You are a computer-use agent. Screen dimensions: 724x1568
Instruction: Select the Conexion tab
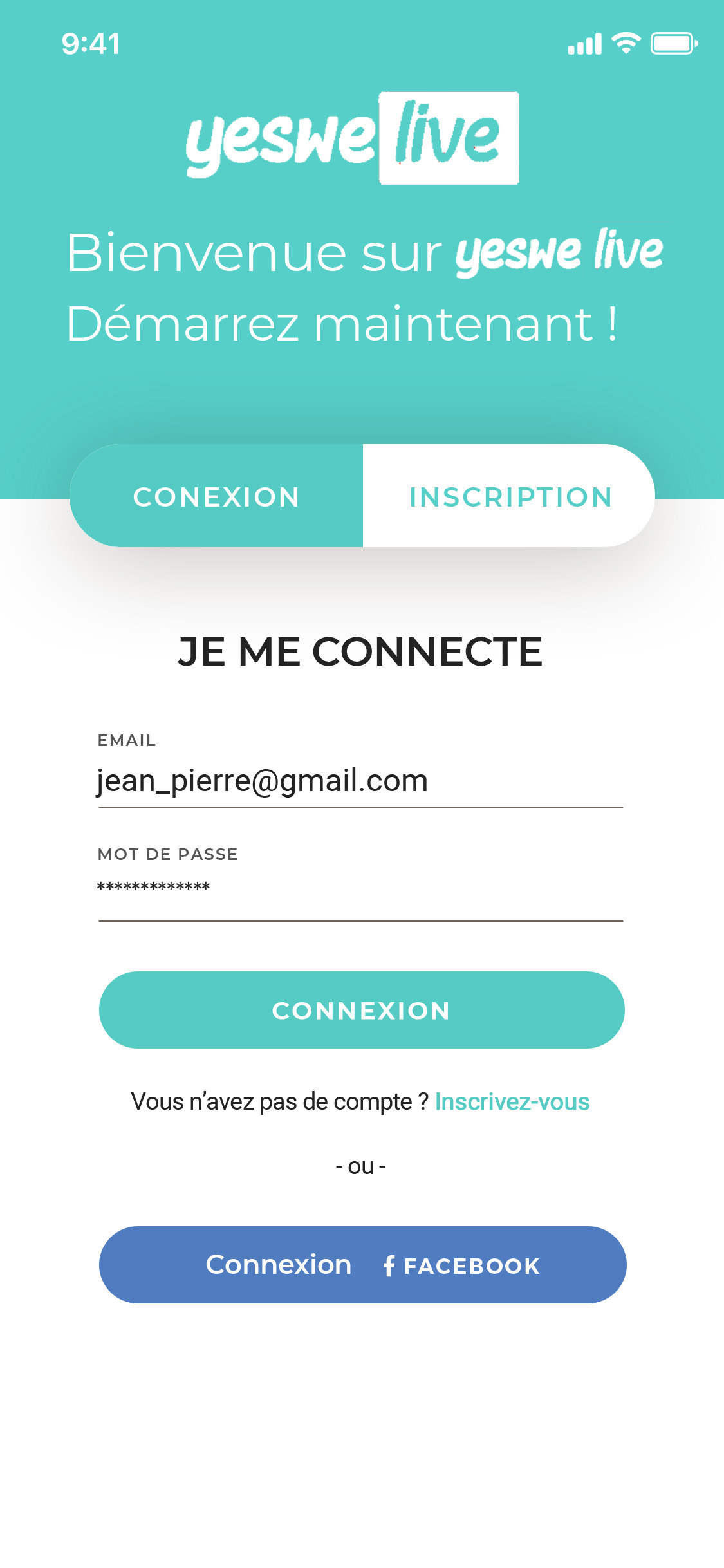[216, 496]
